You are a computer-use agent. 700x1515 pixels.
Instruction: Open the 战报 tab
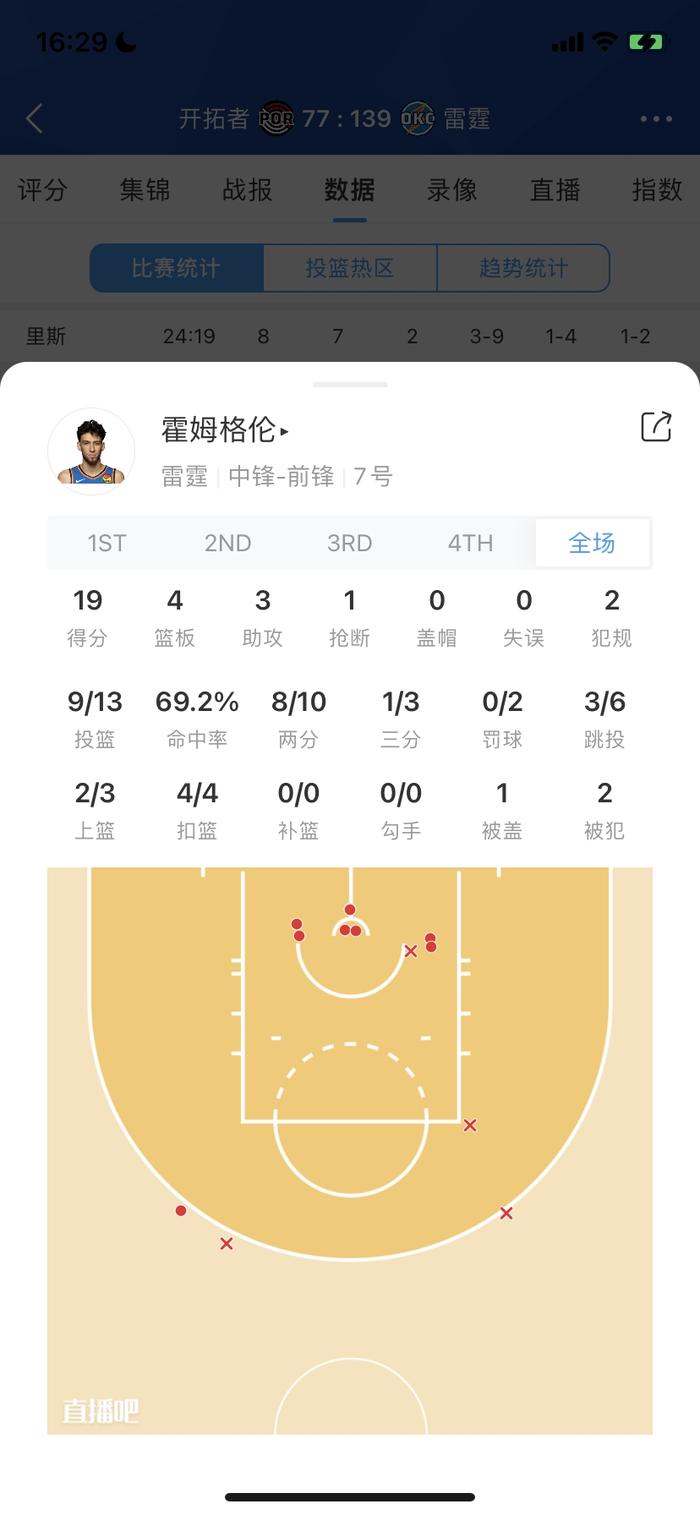247,189
